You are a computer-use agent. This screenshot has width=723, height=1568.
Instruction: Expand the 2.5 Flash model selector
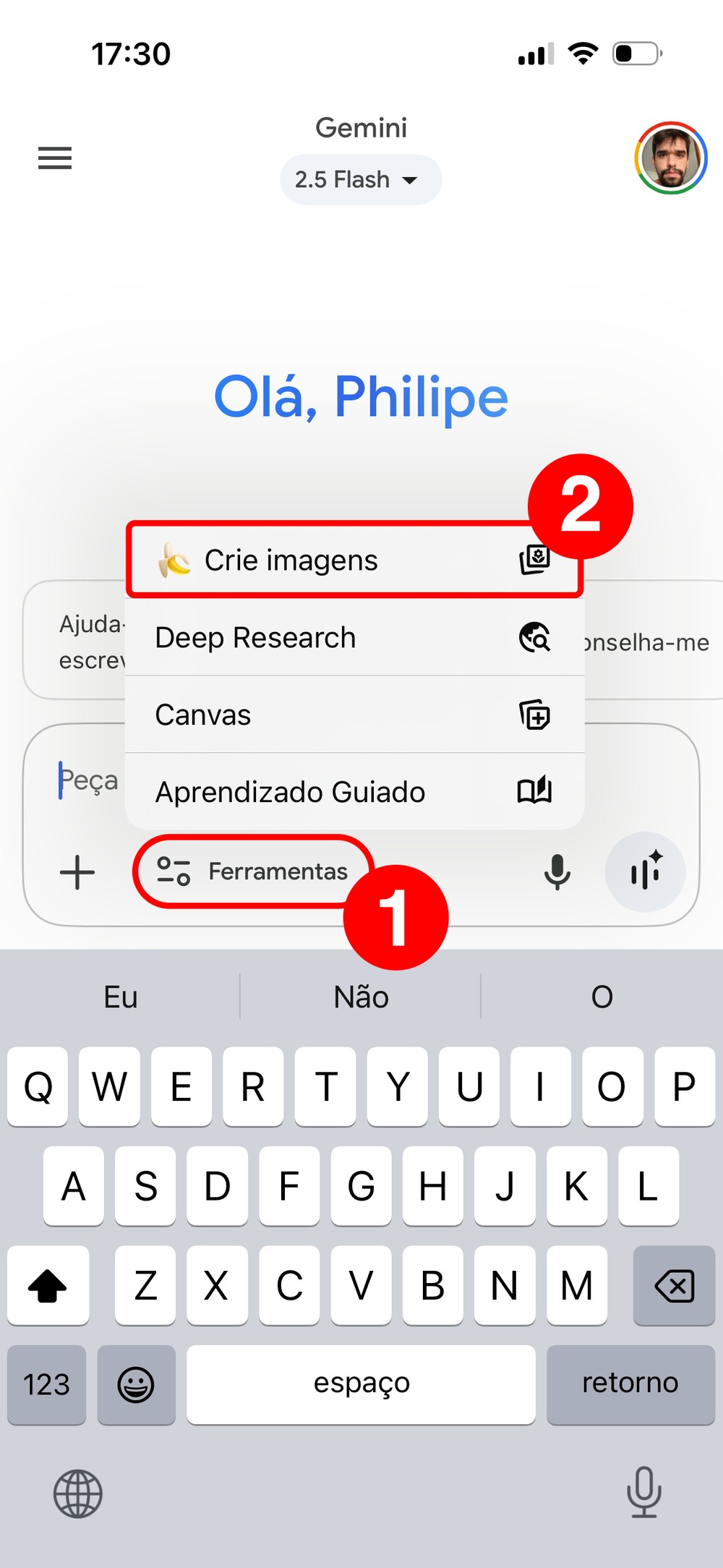(360, 179)
